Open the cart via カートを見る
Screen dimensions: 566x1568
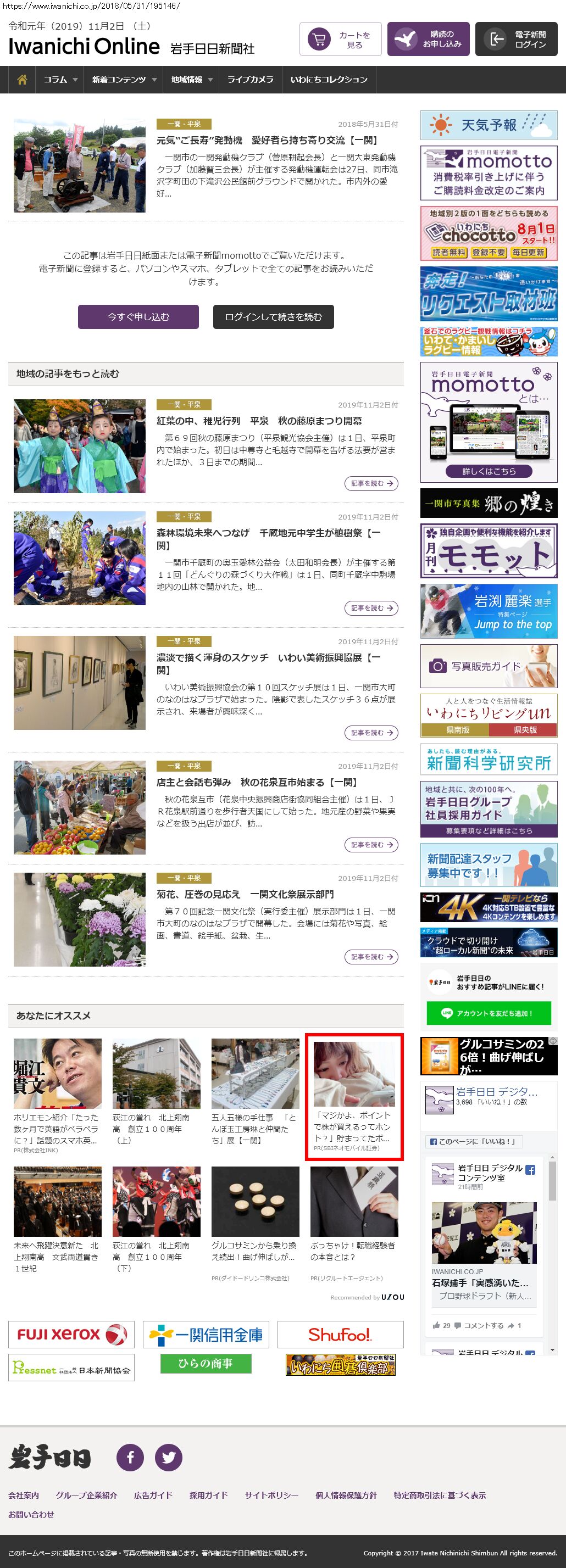340,40
